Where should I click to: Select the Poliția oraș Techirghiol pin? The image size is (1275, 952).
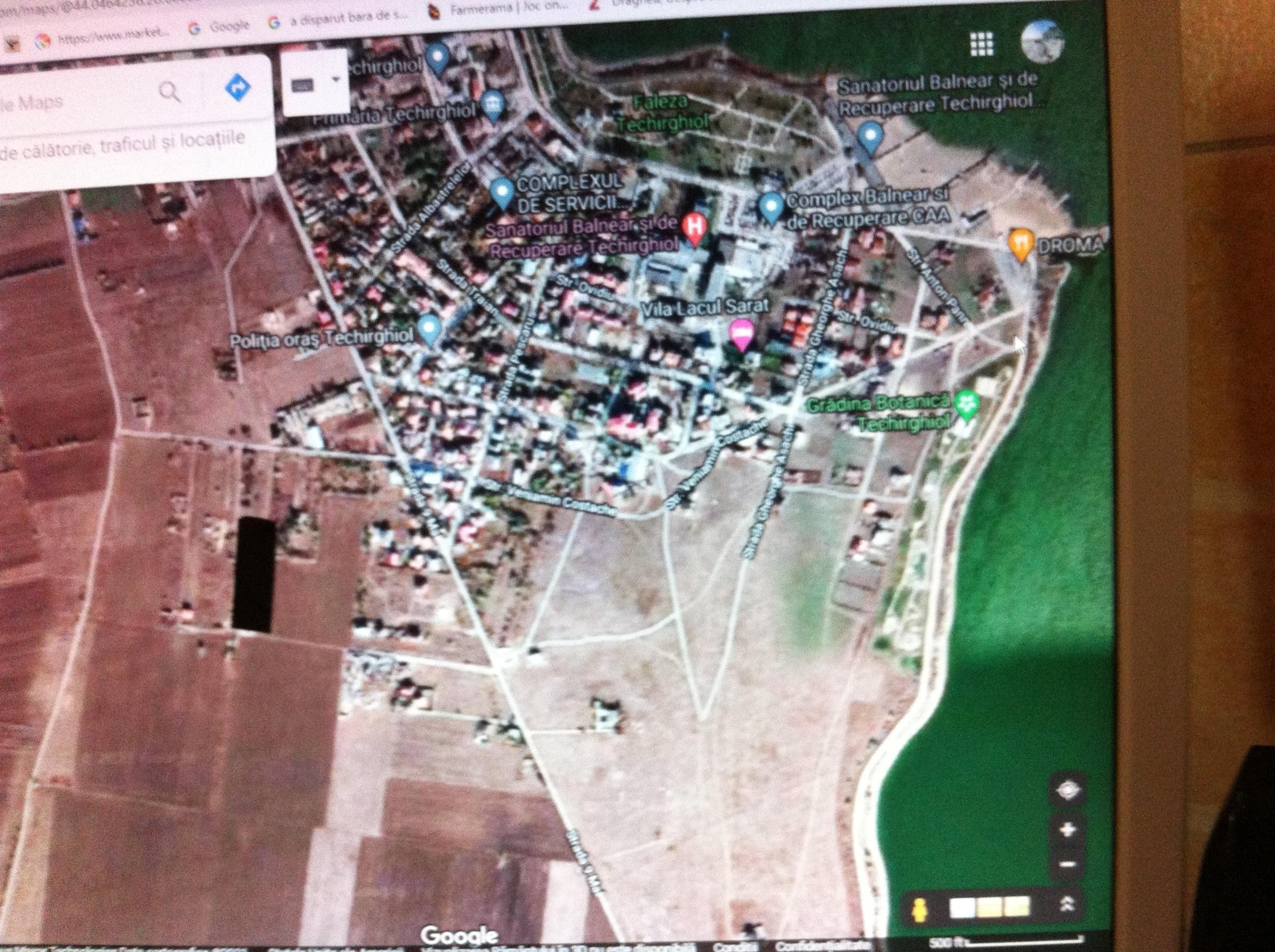click(429, 329)
